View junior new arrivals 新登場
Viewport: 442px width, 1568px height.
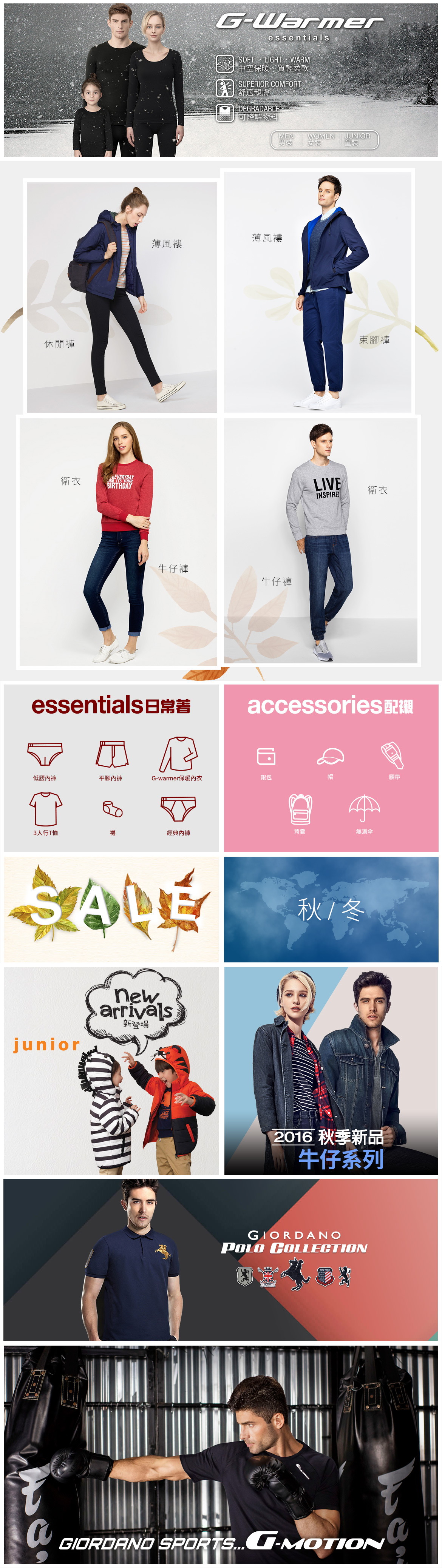pyautogui.click(x=111, y=1071)
